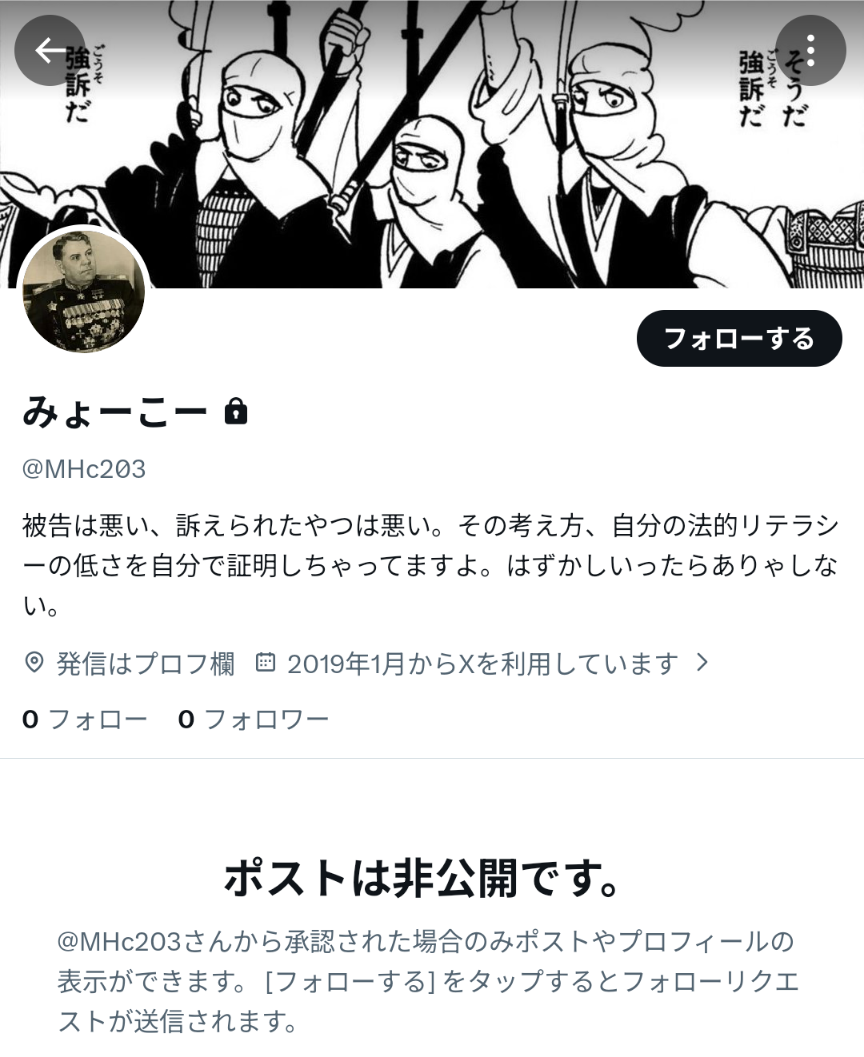The height and width of the screenshot is (1057, 864).
Task: Open account info via 2019年1月からXを利用しています
Action: [482, 663]
